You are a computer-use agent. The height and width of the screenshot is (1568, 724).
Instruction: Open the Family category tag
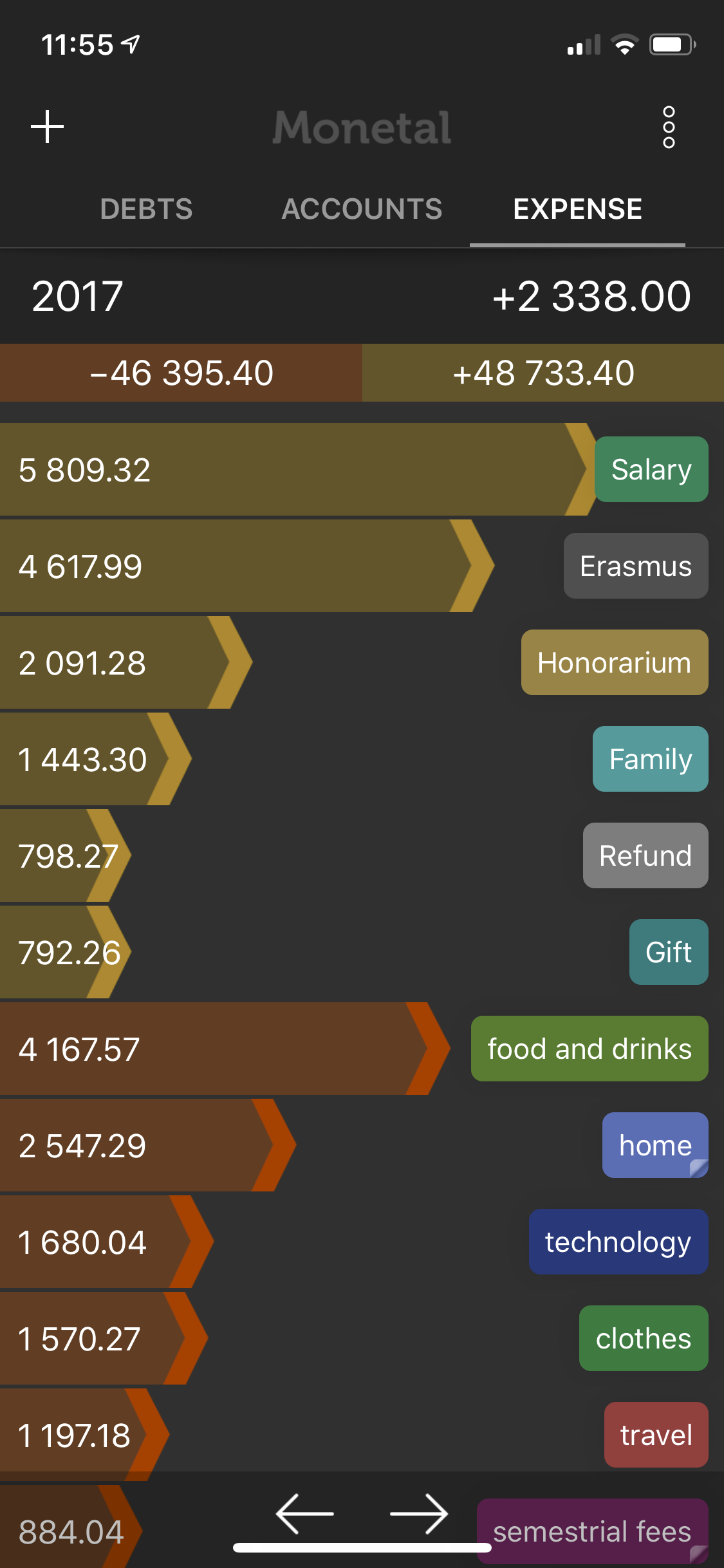tap(651, 759)
